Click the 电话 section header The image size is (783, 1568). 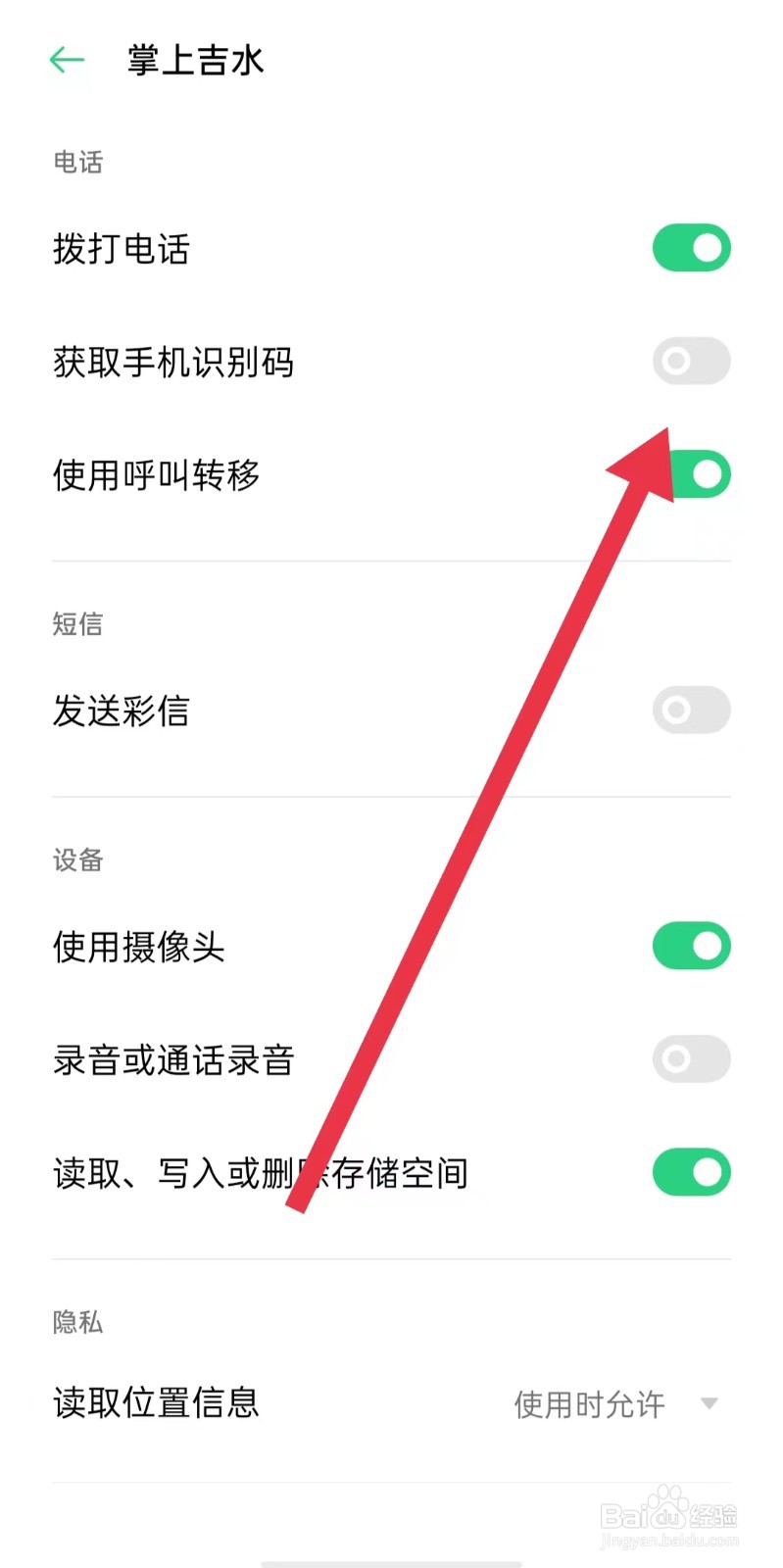tap(77, 164)
